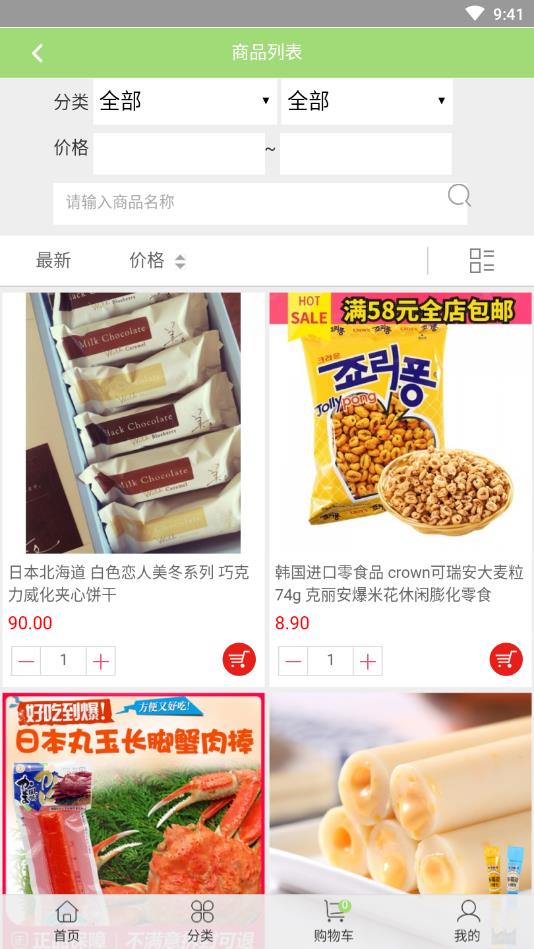The height and width of the screenshot is (949, 534).
Task: Switch to list view layout
Action: [482, 261]
